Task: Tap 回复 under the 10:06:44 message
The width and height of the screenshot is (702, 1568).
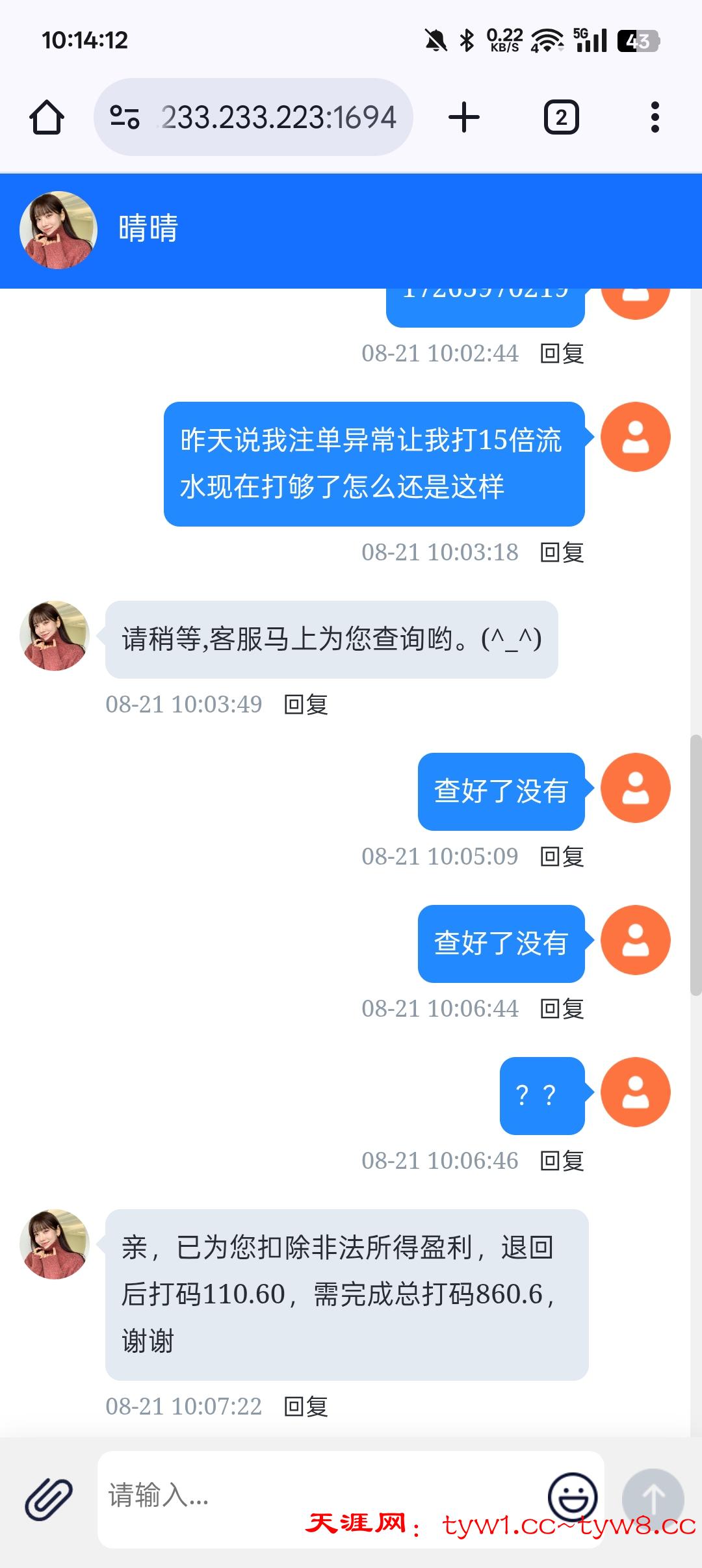Action: (x=562, y=1009)
